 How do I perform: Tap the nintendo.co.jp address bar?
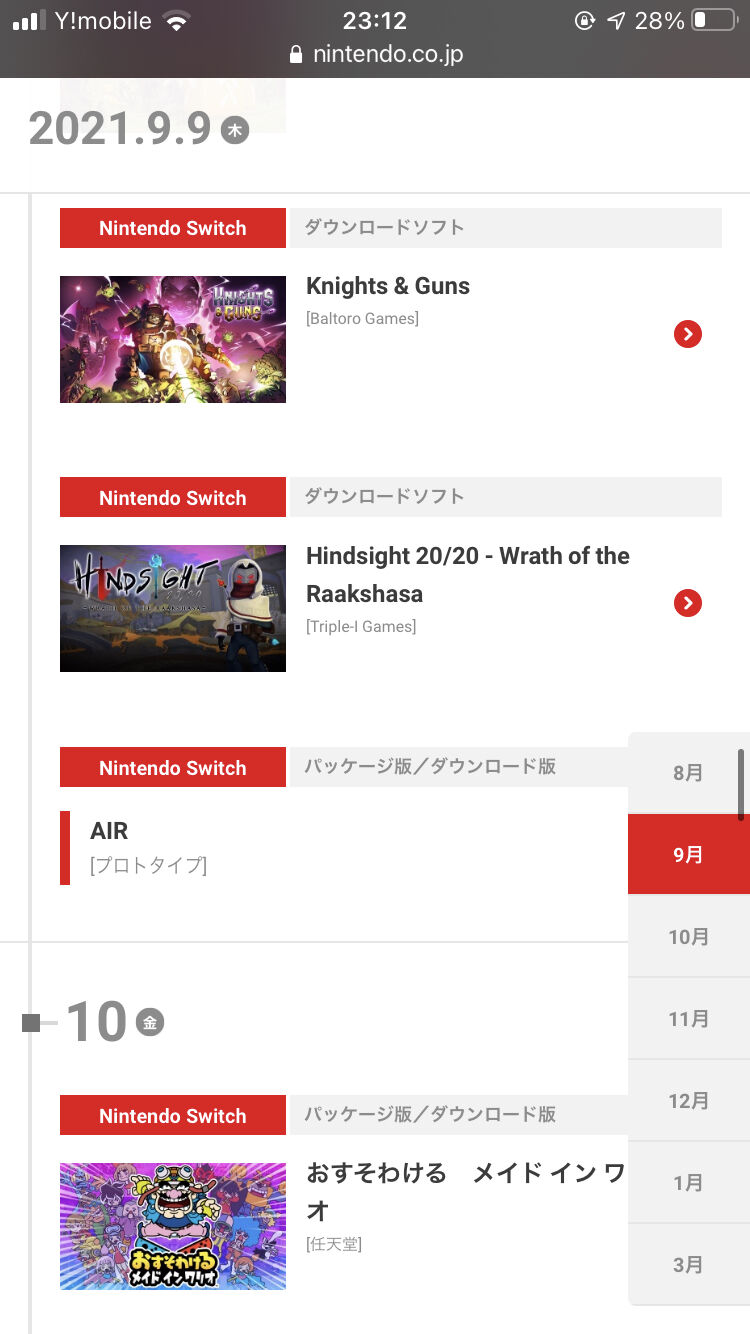click(375, 54)
